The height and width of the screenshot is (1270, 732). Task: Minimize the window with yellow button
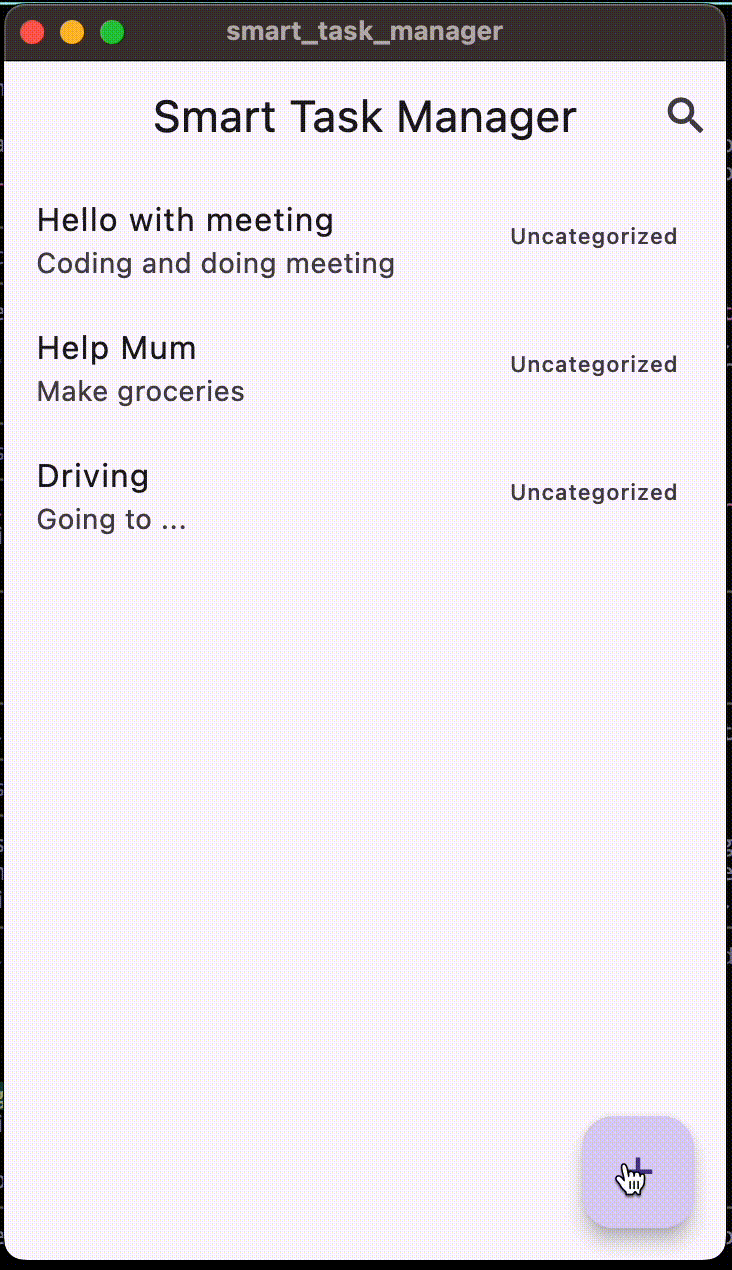tap(72, 32)
